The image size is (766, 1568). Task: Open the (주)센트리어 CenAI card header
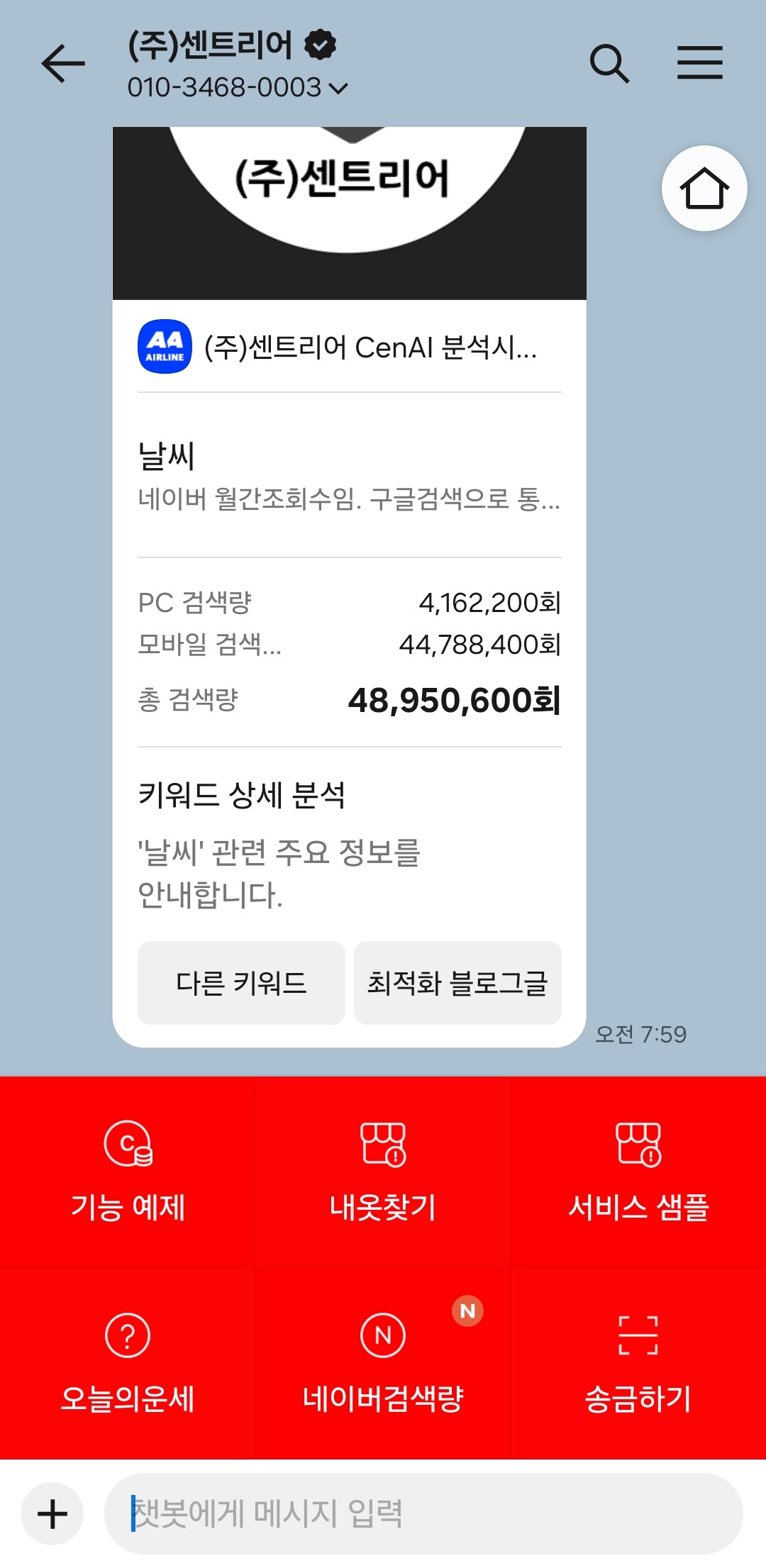[x=349, y=347]
